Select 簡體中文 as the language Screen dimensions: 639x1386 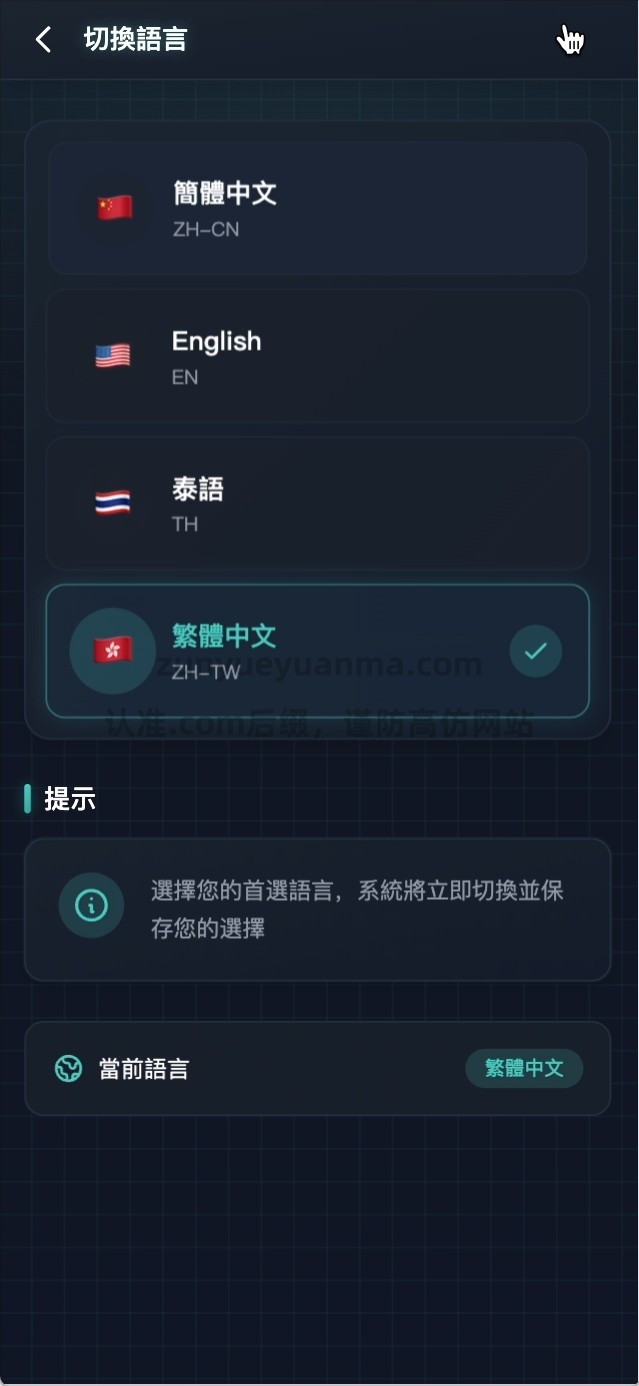point(317,208)
